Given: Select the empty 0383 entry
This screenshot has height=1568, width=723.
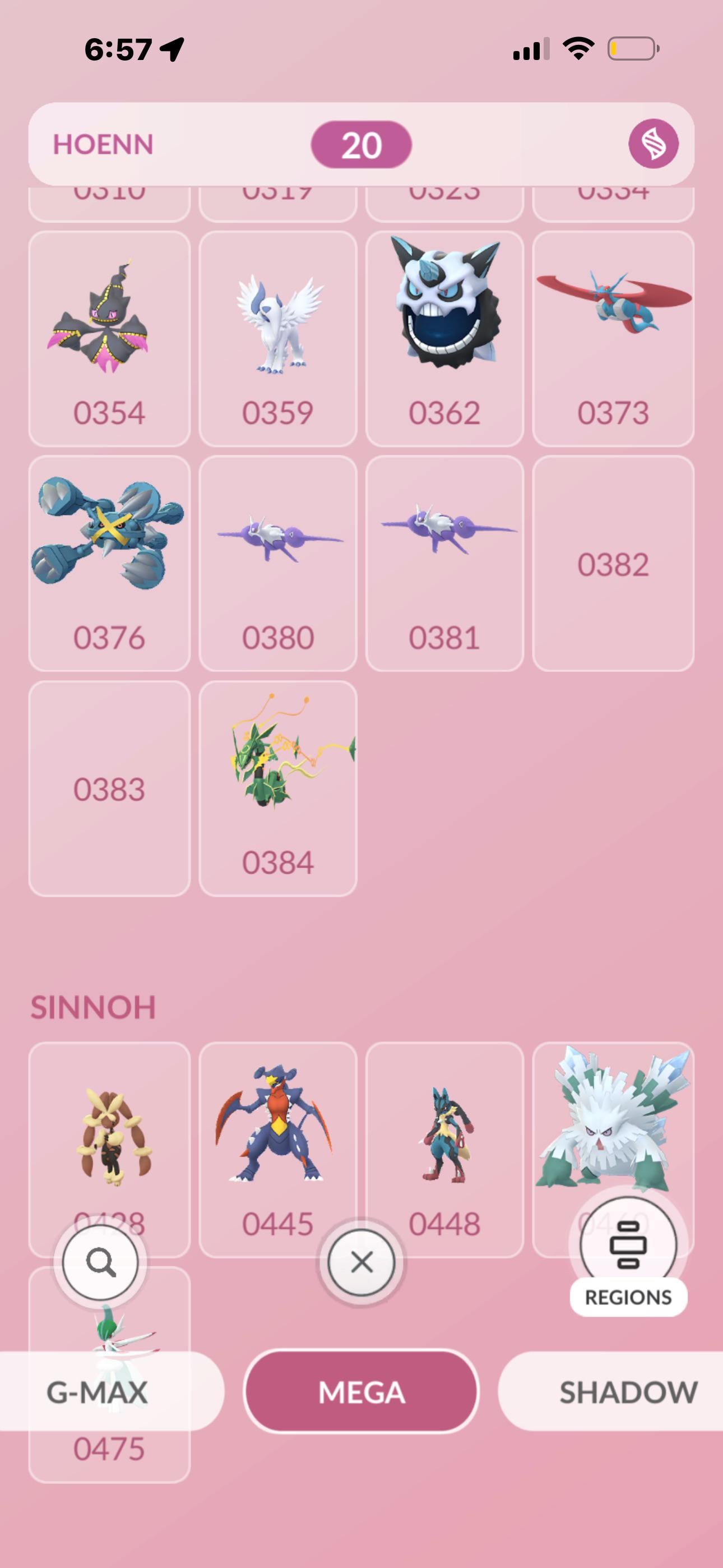Looking at the screenshot, I should [109, 788].
